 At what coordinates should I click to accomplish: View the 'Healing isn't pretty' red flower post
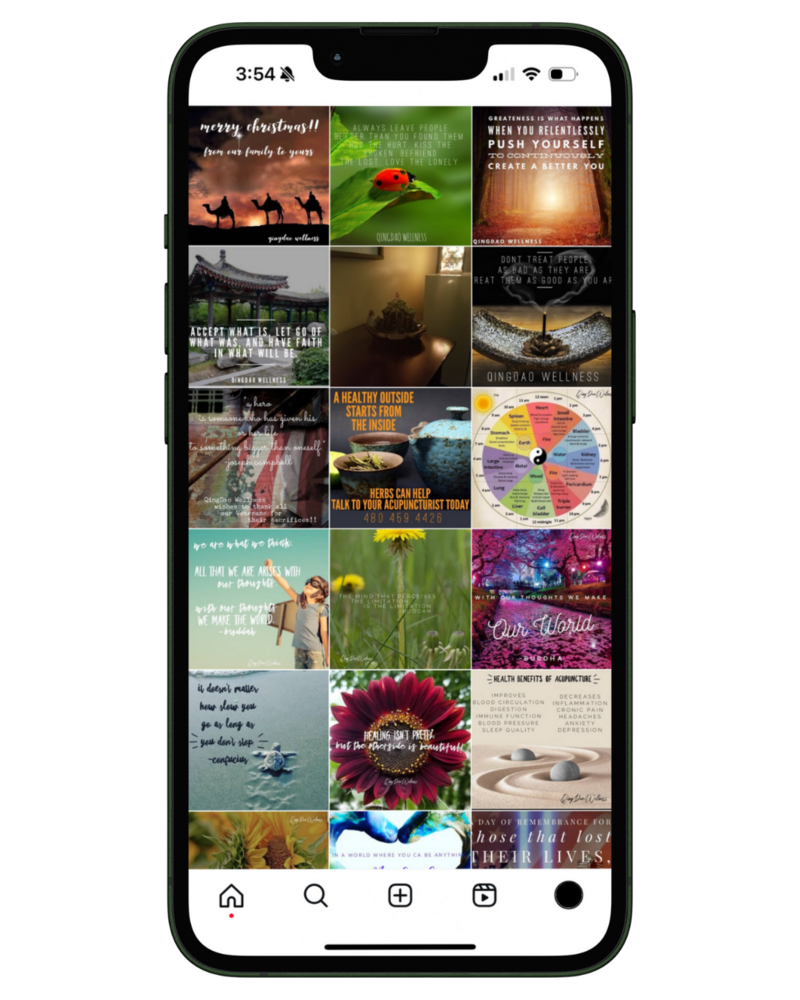[400, 740]
